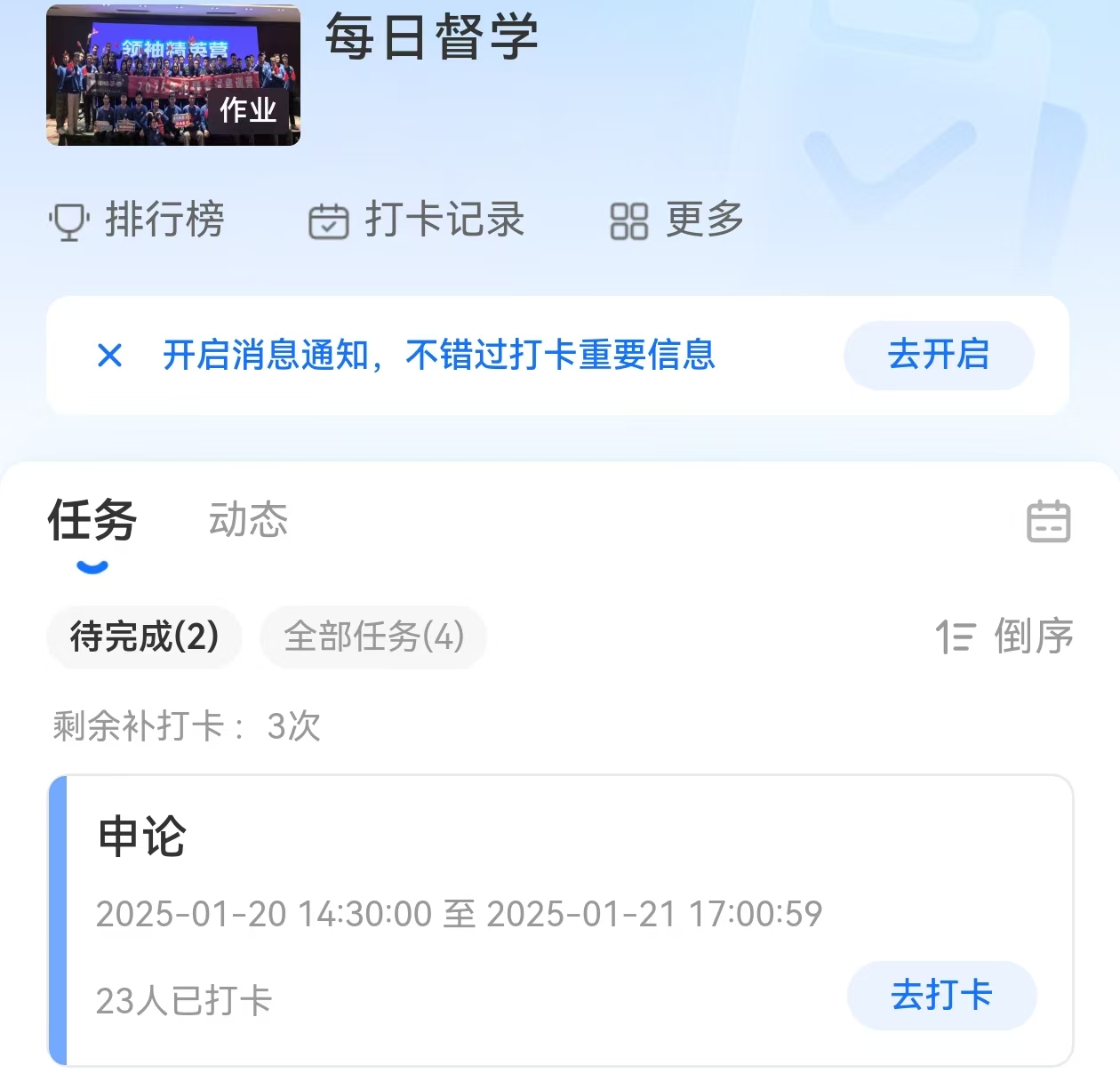Switch to the 动态 tab
Screen dimensions: 1120x1073
248,520
